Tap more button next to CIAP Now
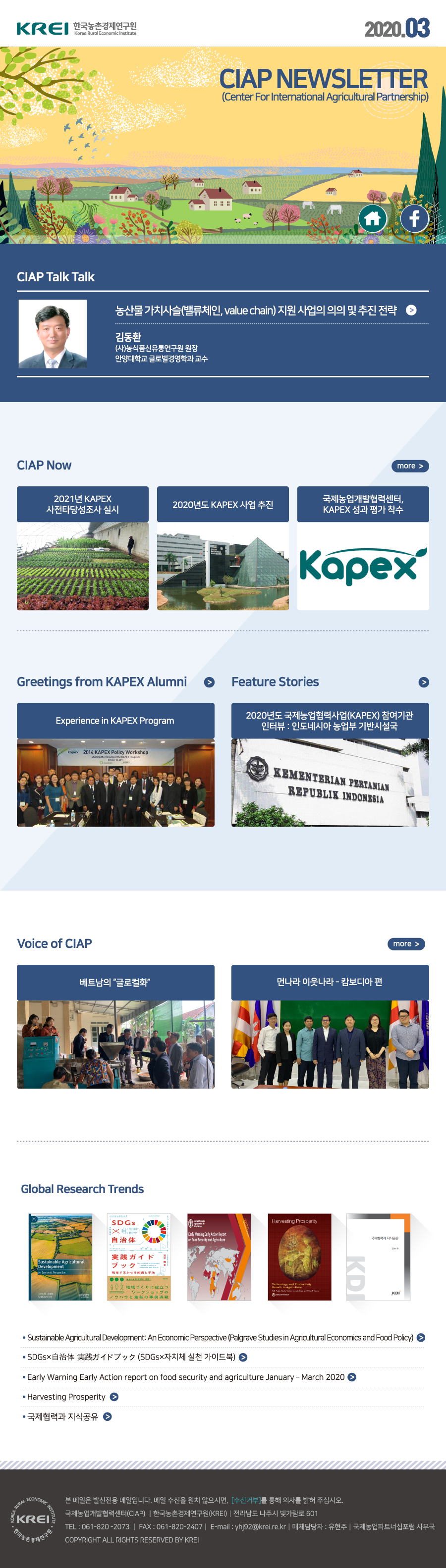Image resolution: width=446 pixels, height=1568 pixels. pyautogui.click(x=409, y=466)
